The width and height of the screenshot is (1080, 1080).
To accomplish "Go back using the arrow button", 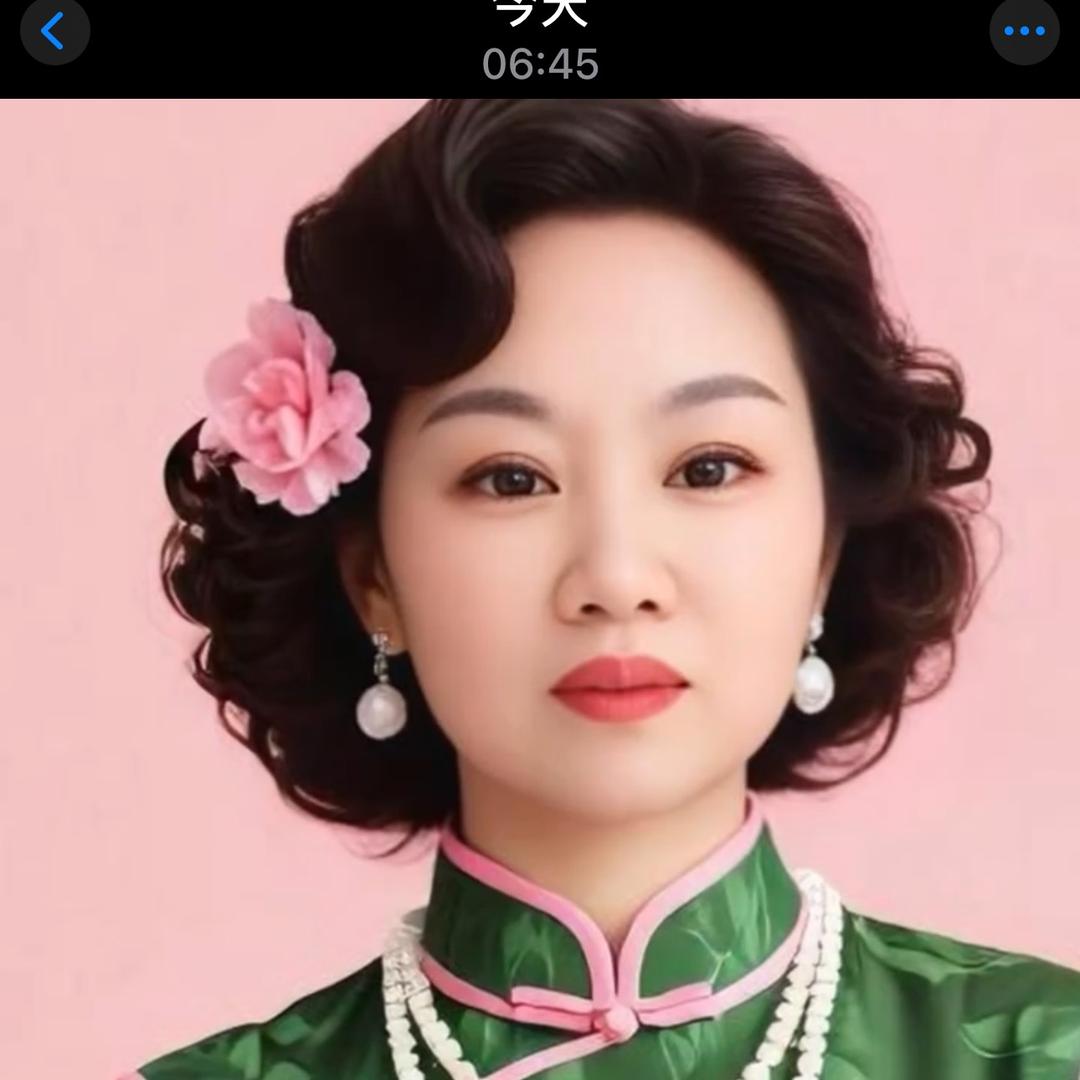I will [x=54, y=31].
